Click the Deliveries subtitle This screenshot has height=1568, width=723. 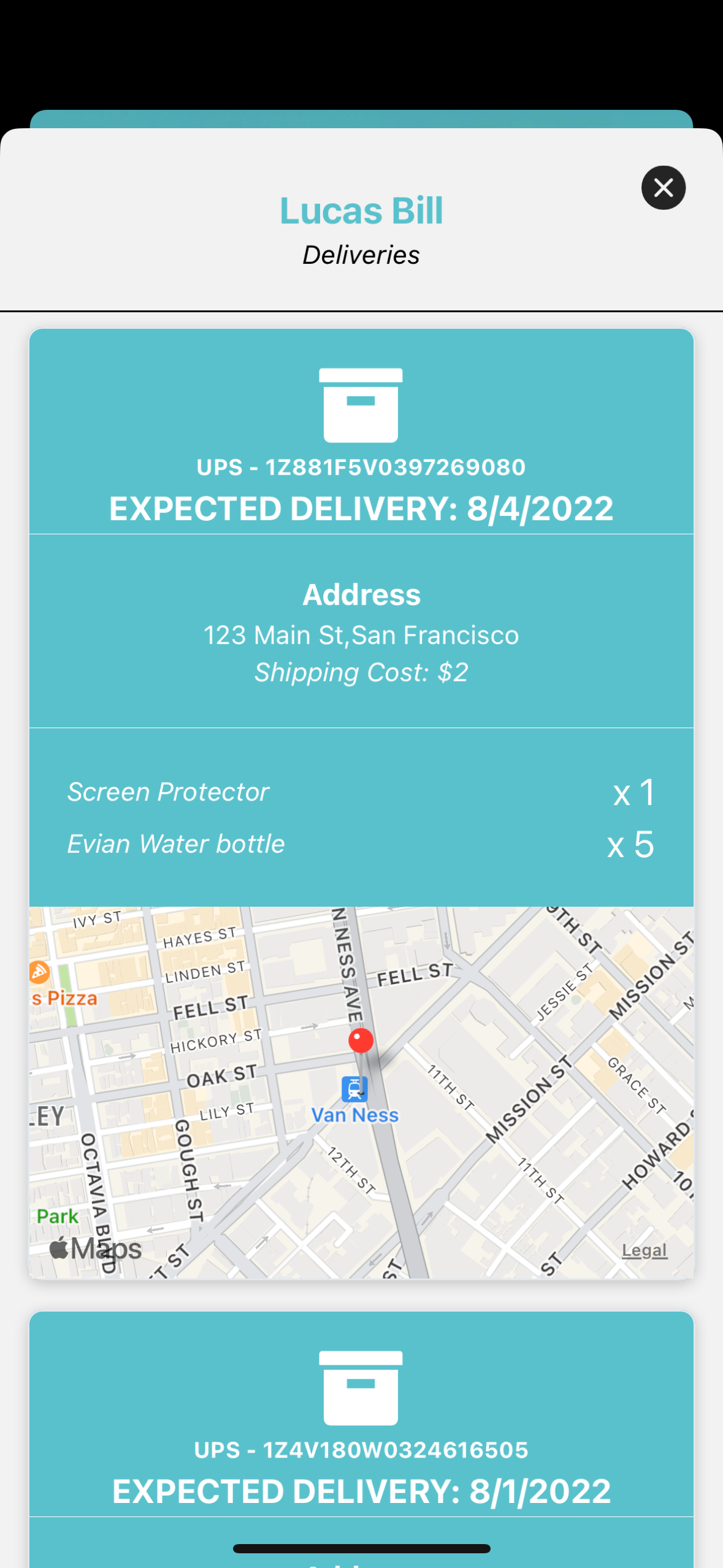tap(361, 255)
